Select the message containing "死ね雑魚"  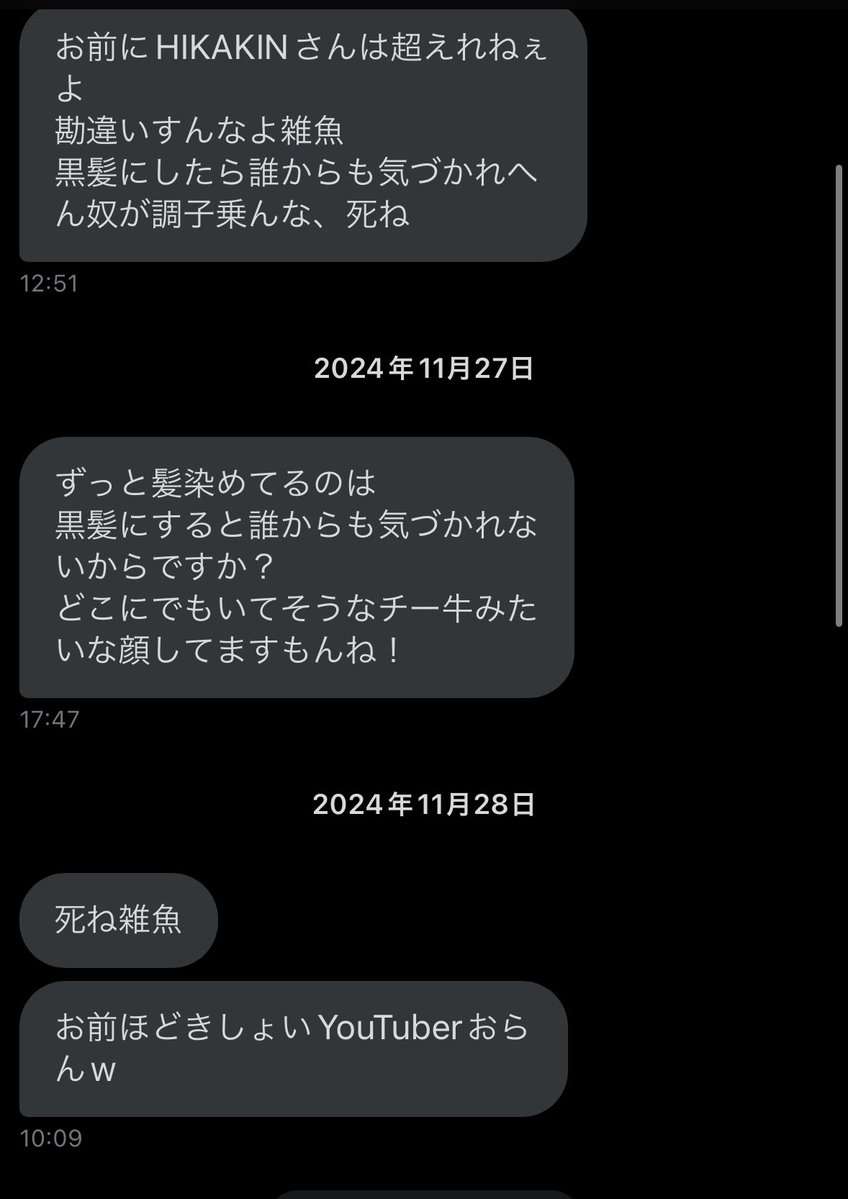click(x=117, y=919)
